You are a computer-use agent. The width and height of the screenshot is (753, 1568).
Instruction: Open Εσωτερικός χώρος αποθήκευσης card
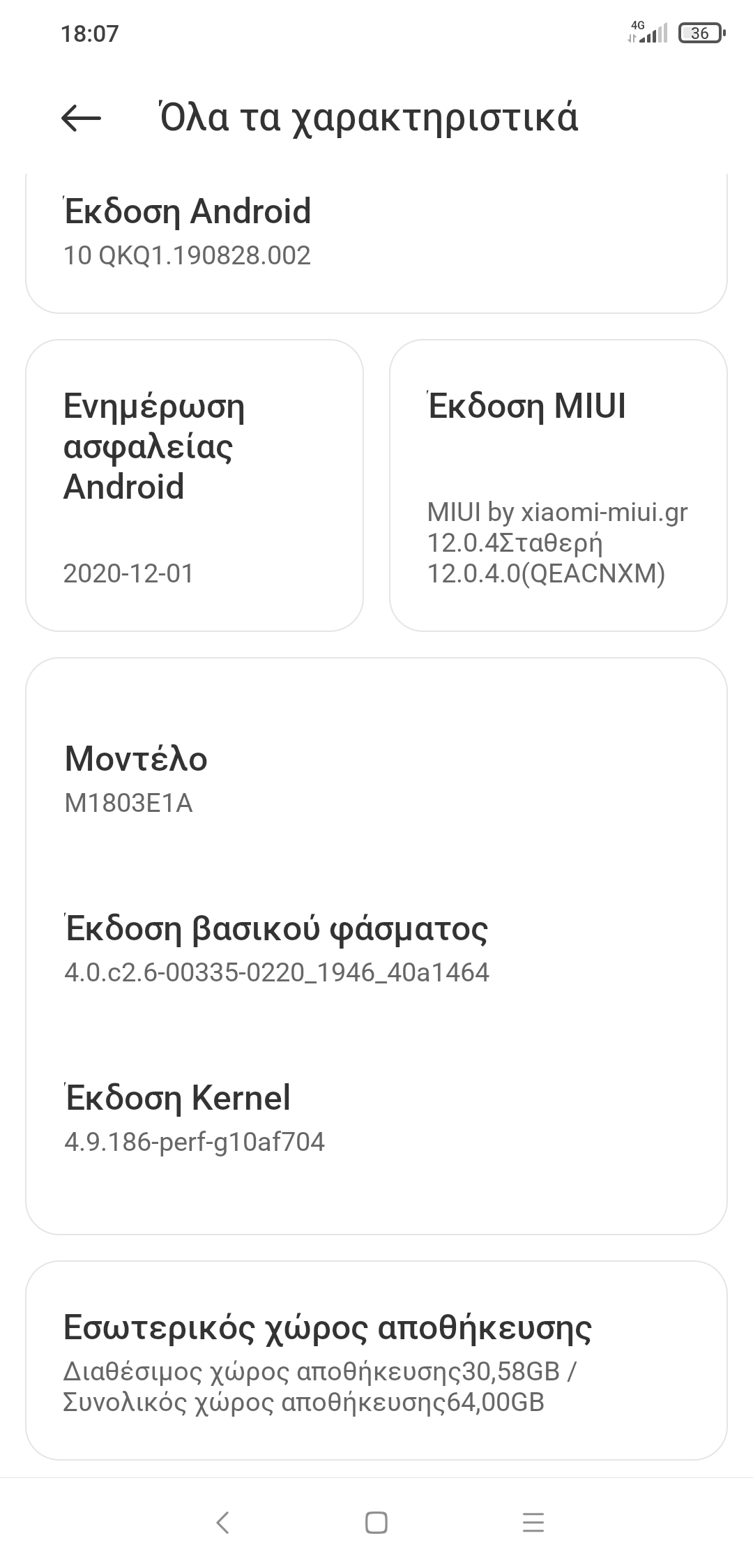click(376, 1359)
